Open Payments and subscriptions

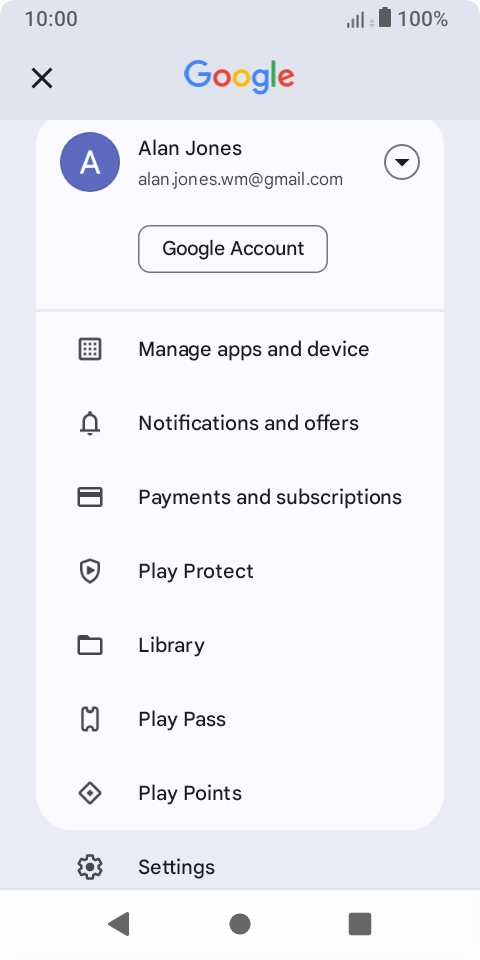pyautogui.click(x=240, y=497)
